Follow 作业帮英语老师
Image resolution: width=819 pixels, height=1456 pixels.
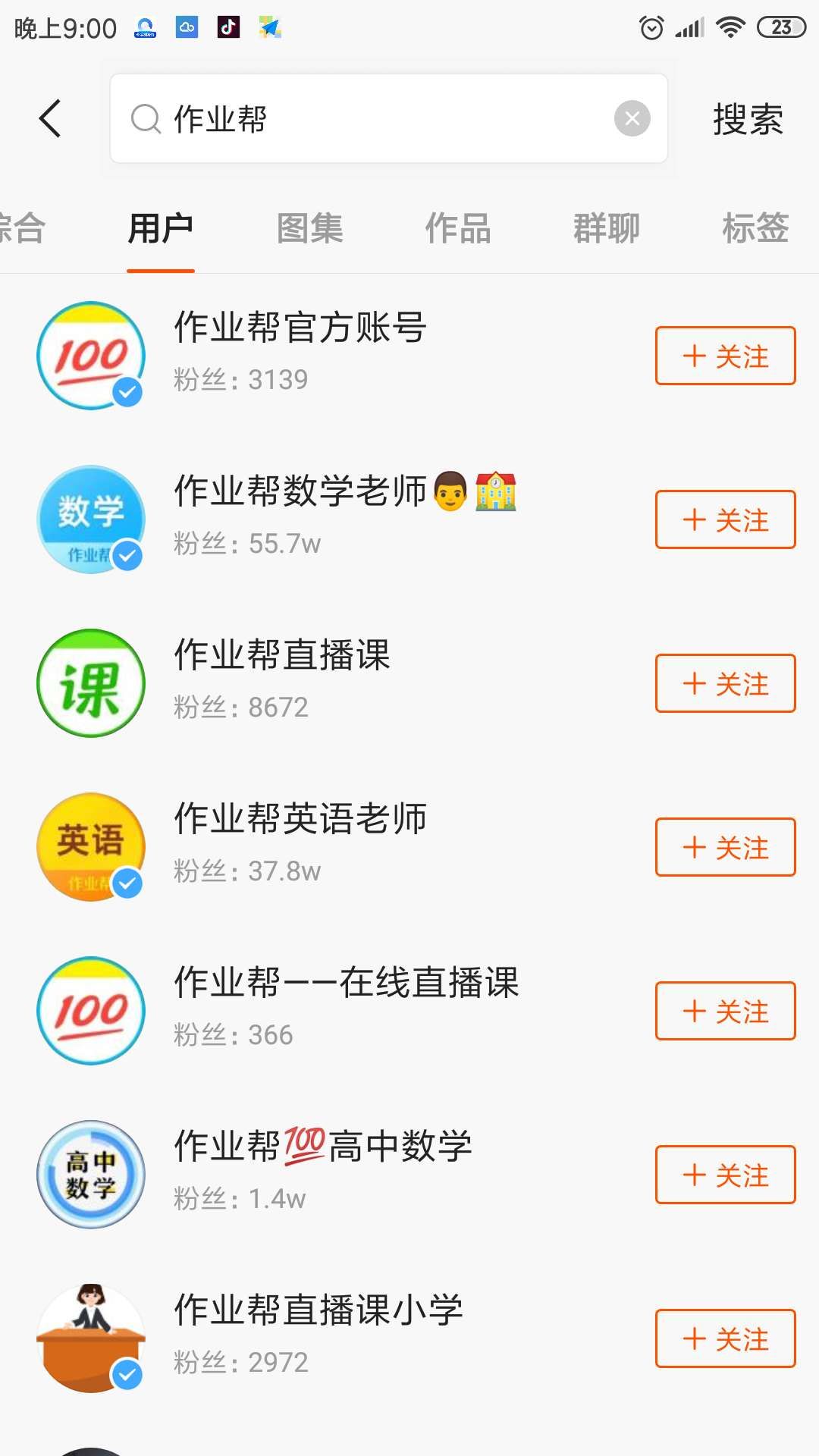click(725, 847)
